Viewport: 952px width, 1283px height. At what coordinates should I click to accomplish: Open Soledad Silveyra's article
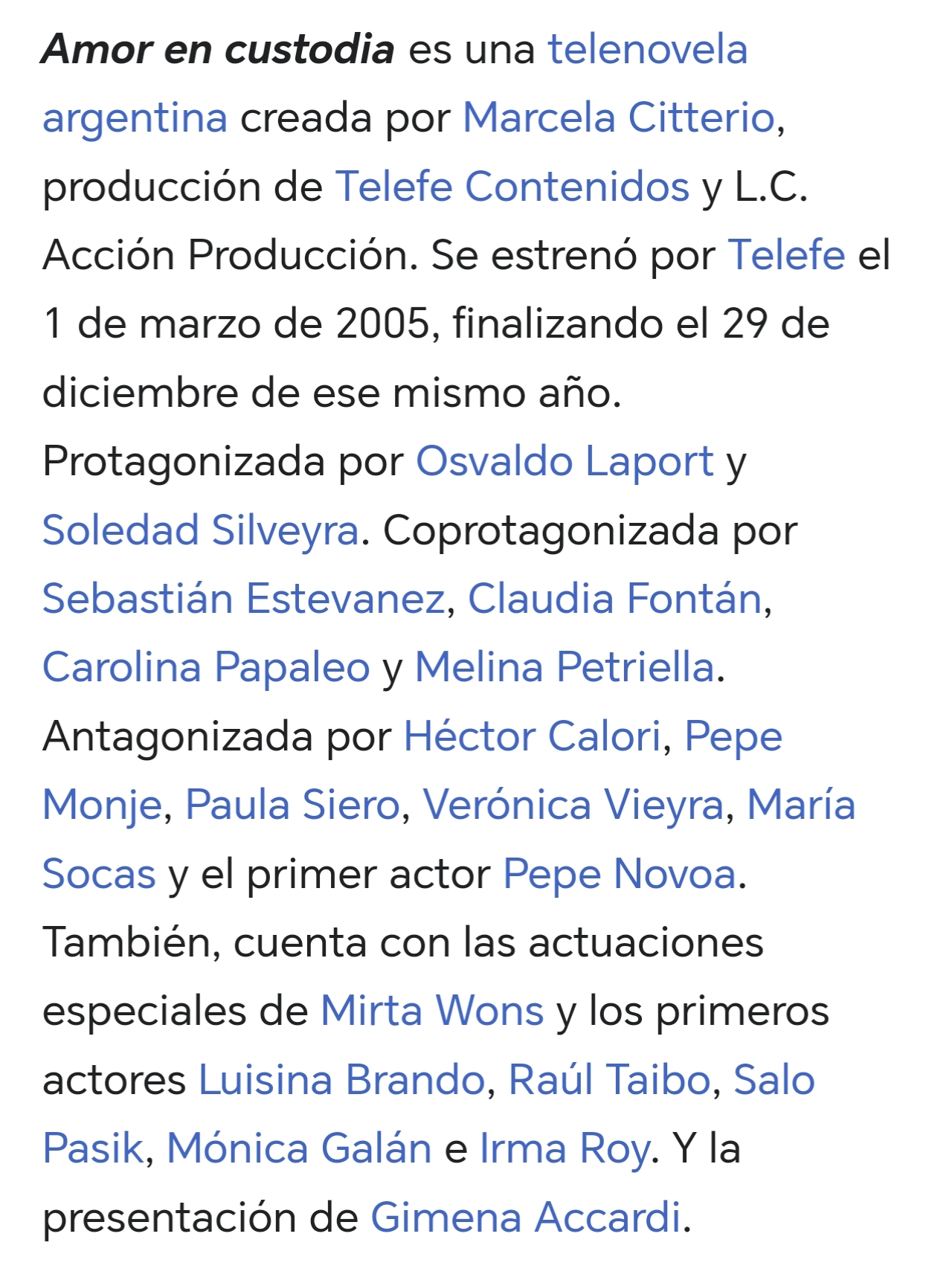(201, 531)
